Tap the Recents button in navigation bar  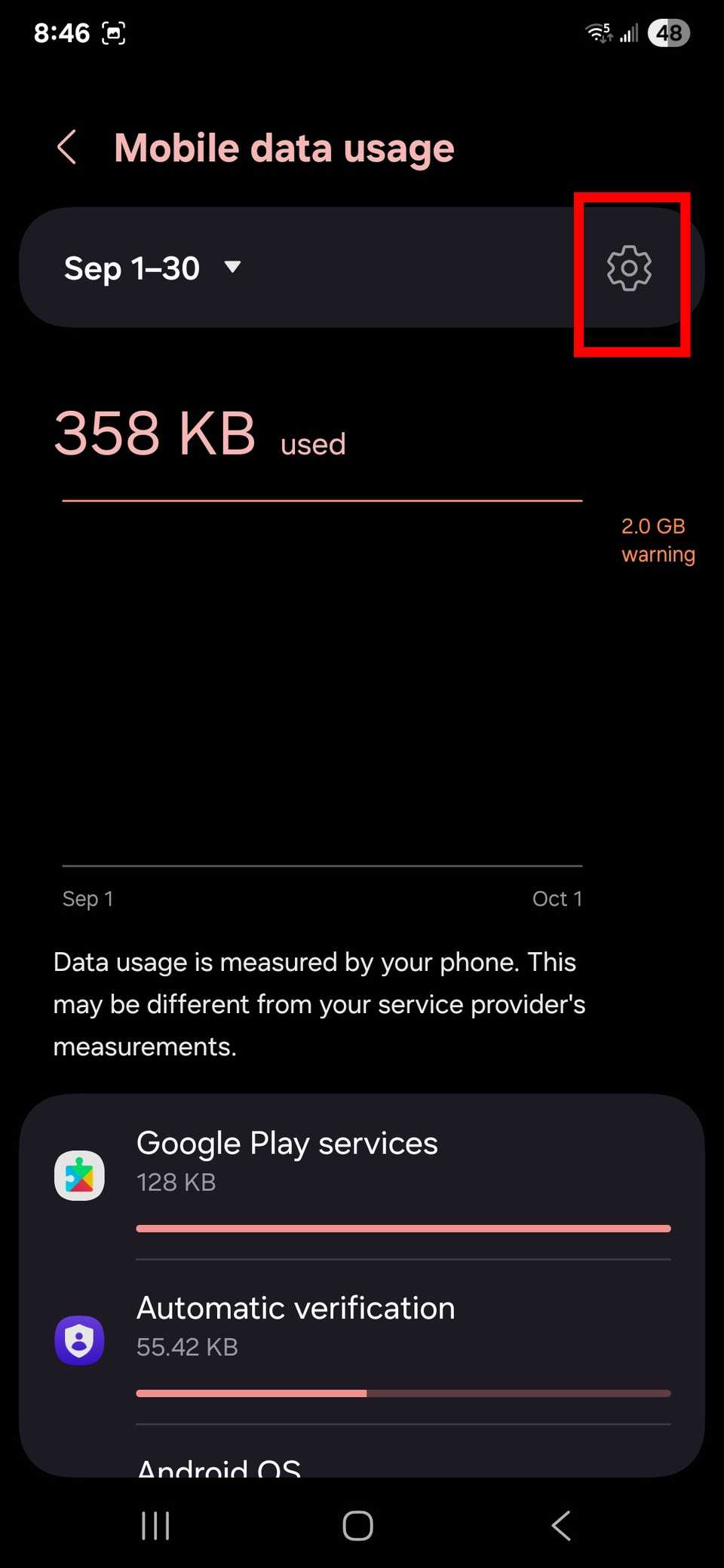tap(155, 1525)
